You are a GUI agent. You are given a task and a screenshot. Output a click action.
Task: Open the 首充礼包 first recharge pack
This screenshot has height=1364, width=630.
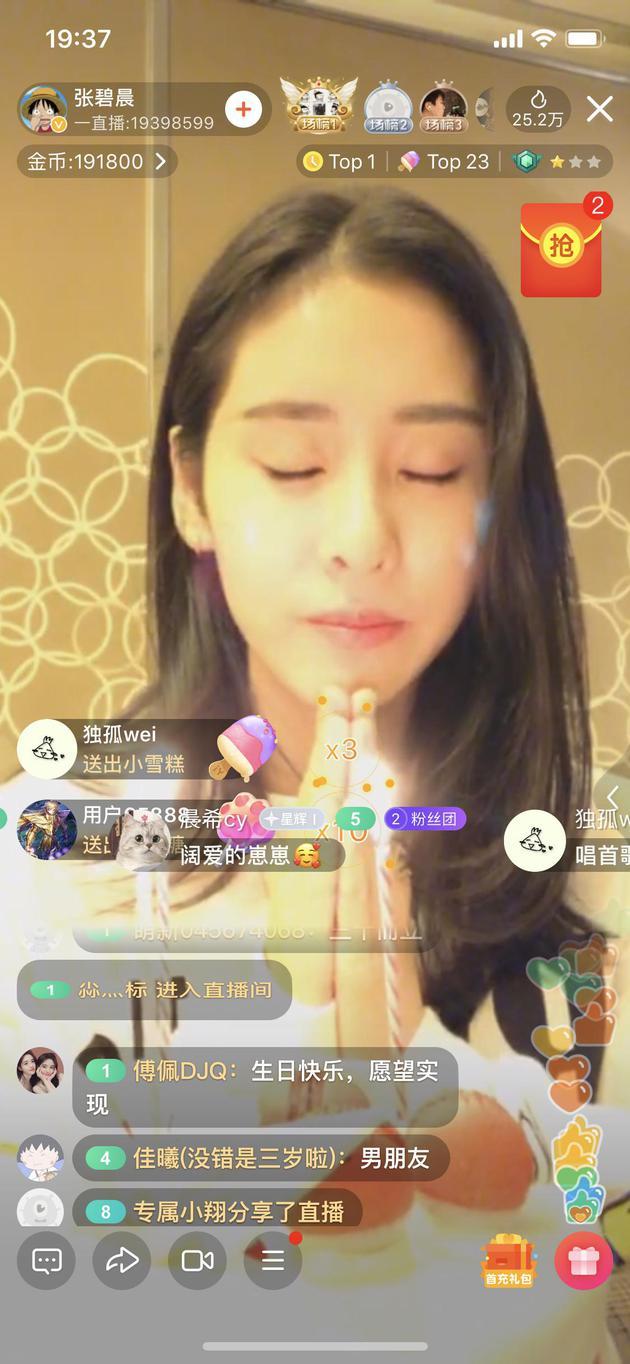509,1260
